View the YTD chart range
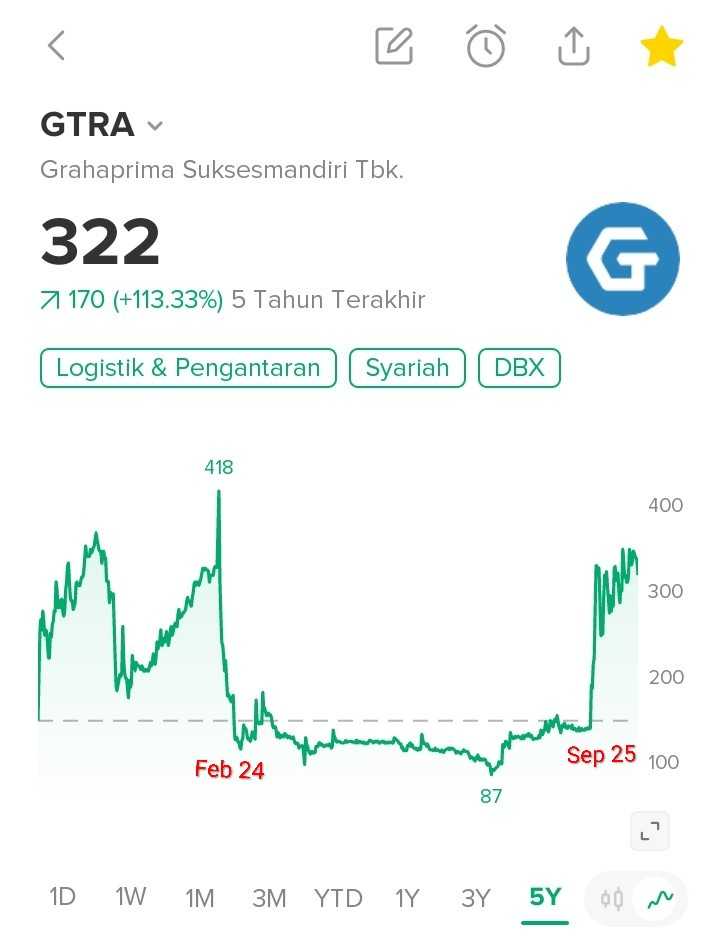The width and height of the screenshot is (720, 937). (338, 898)
